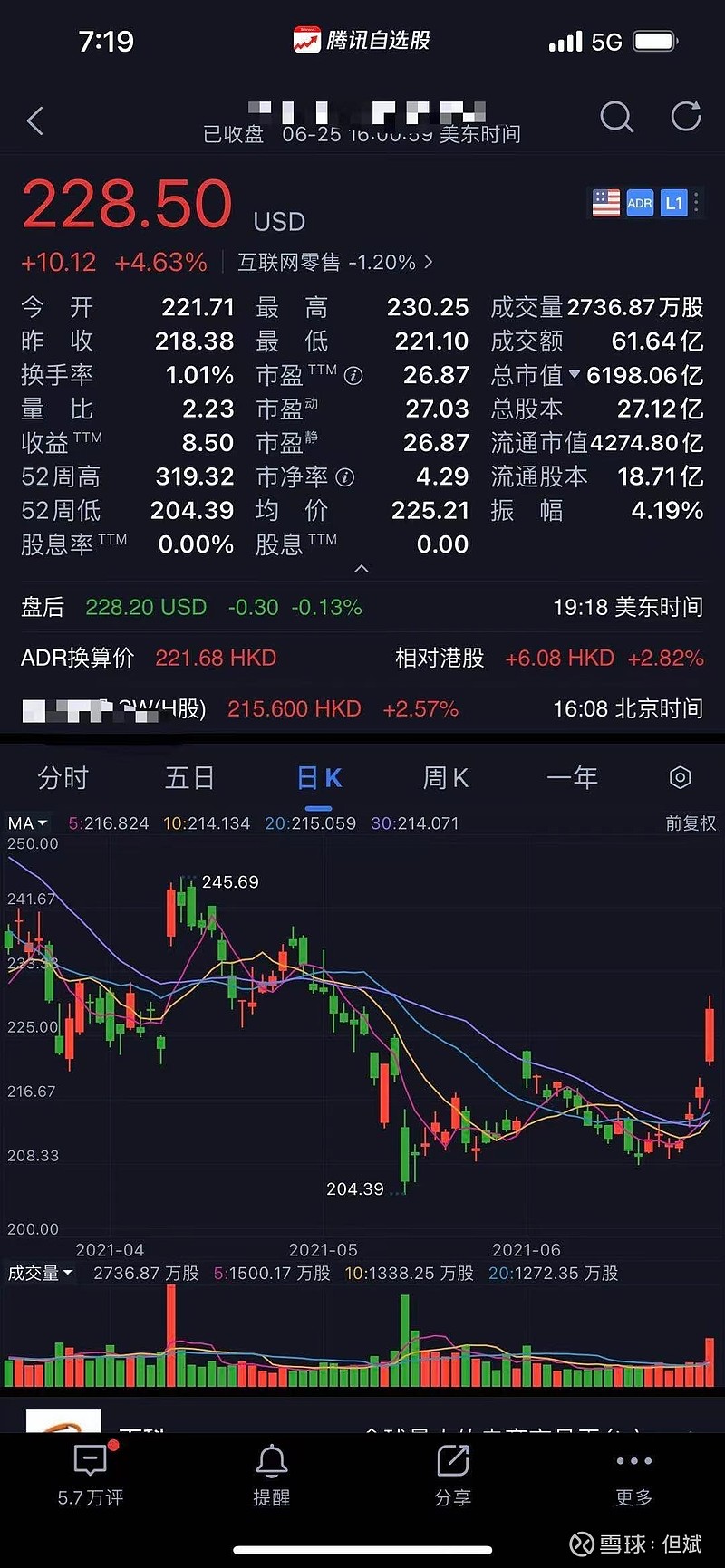This screenshot has width=725, height=1568.
Task: Collapse the stock stats panel chevron
Action: (361, 569)
